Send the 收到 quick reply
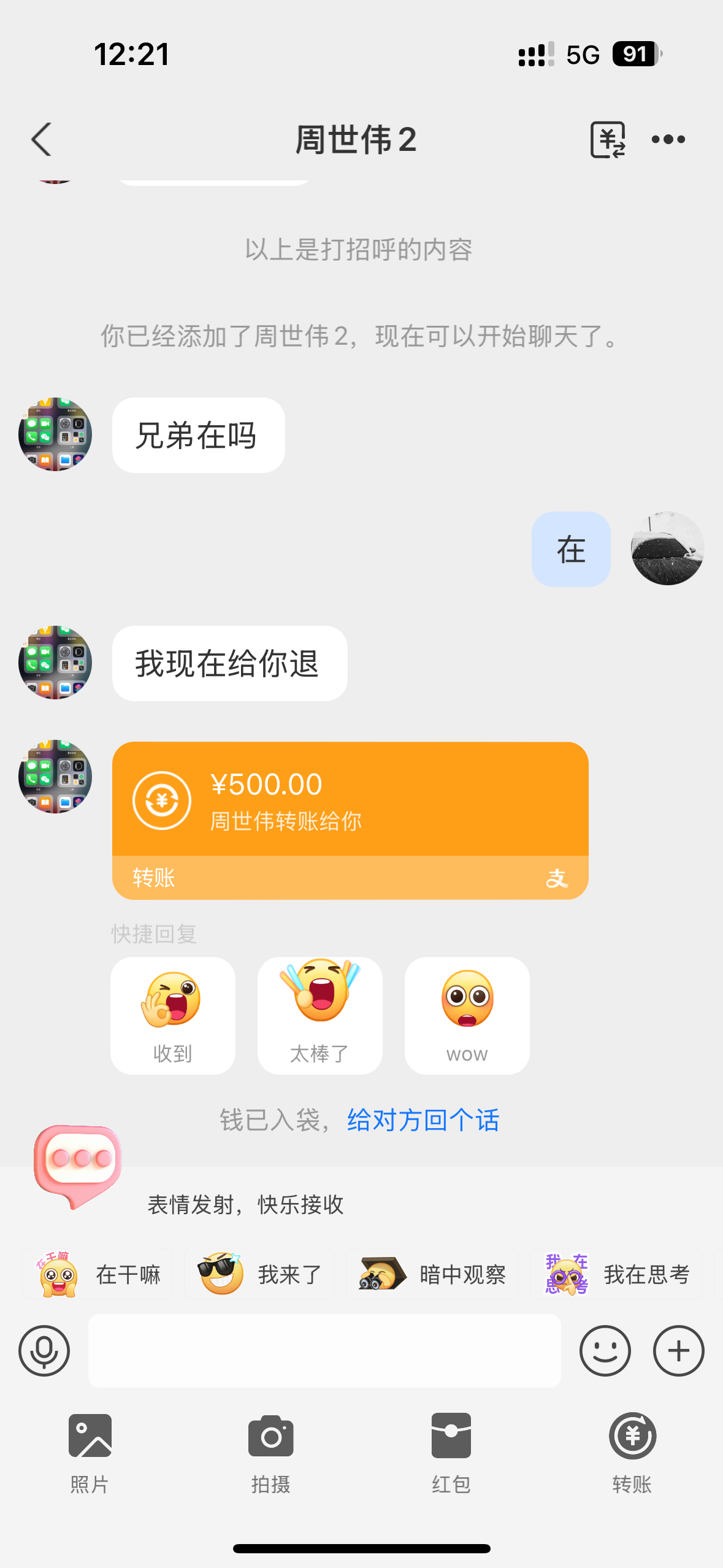This screenshot has width=723, height=1568. (x=172, y=1015)
